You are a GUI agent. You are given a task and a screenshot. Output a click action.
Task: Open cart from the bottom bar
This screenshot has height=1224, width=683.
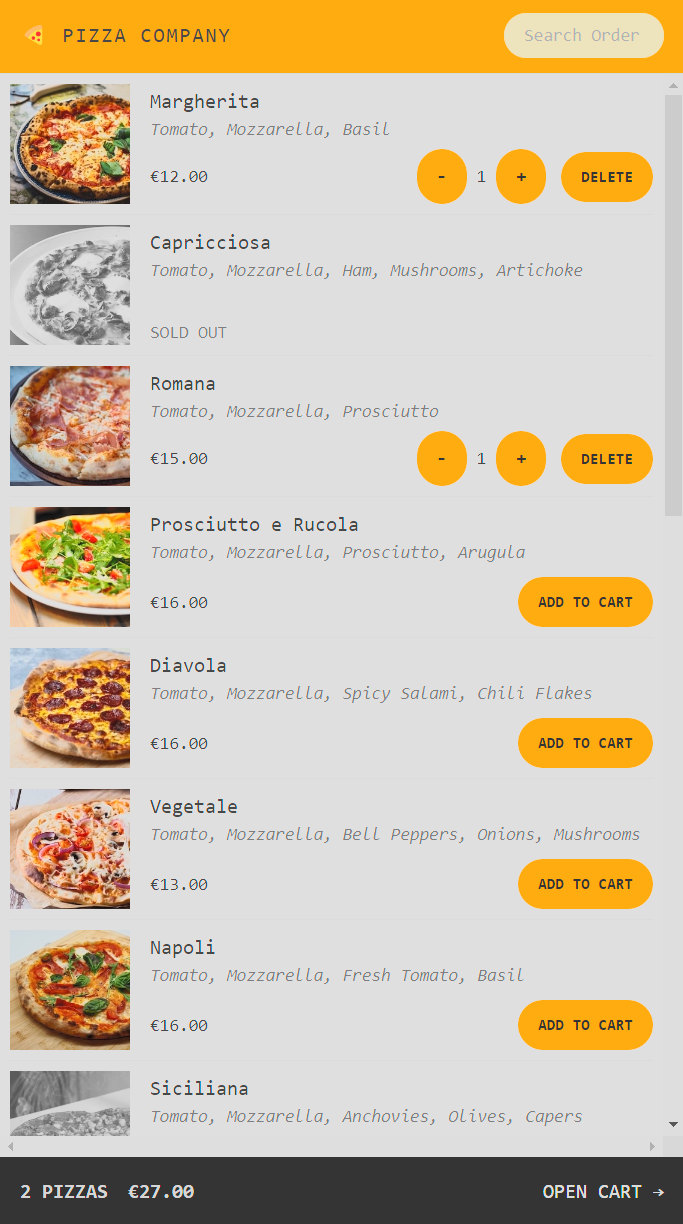tap(603, 1191)
